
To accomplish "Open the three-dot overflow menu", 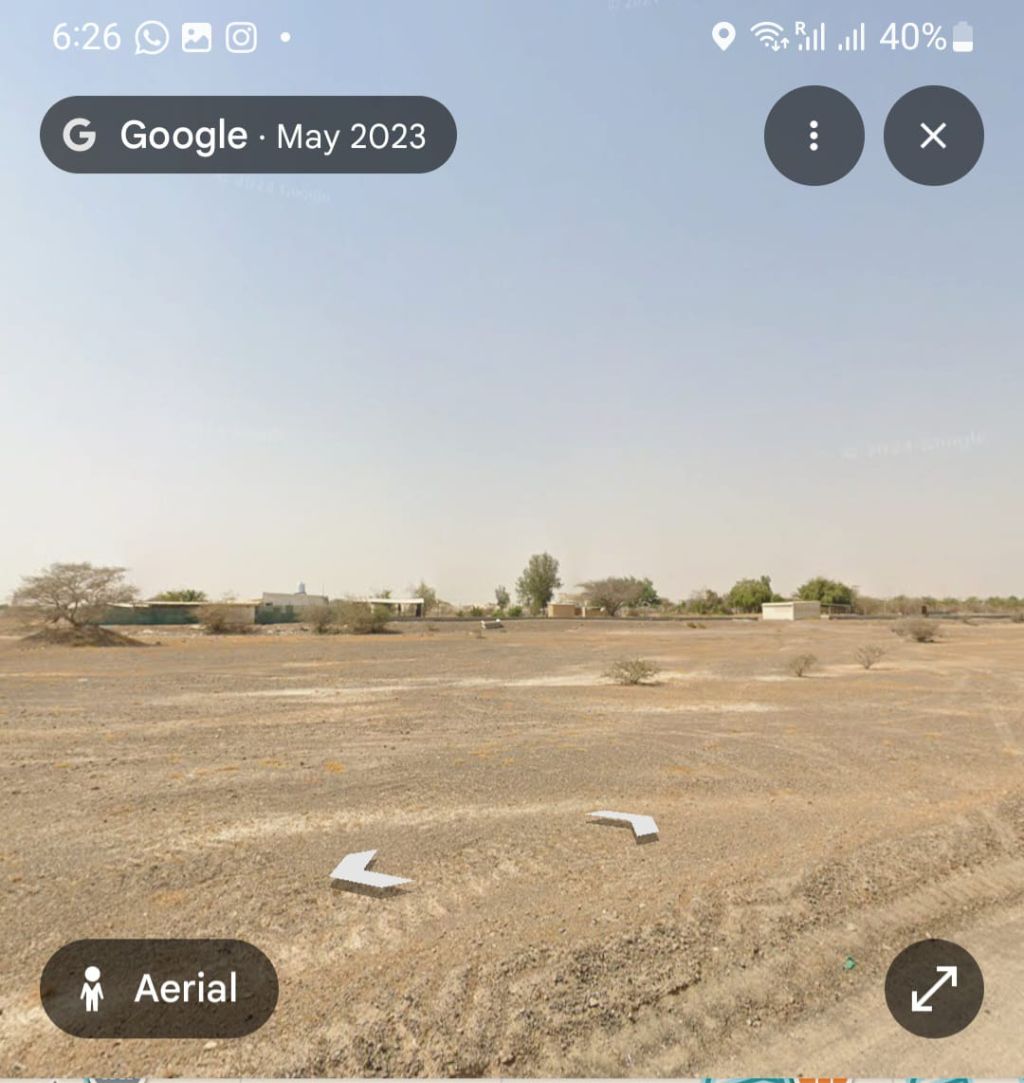I will pyautogui.click(x=814, y=135).
